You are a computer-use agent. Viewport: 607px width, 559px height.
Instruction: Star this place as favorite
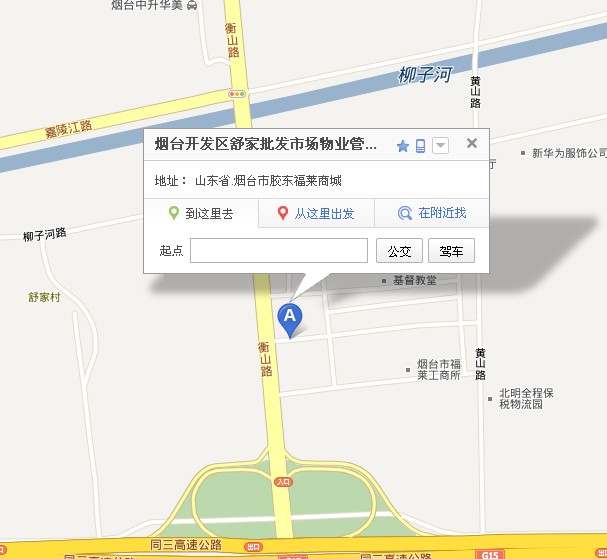403,146
